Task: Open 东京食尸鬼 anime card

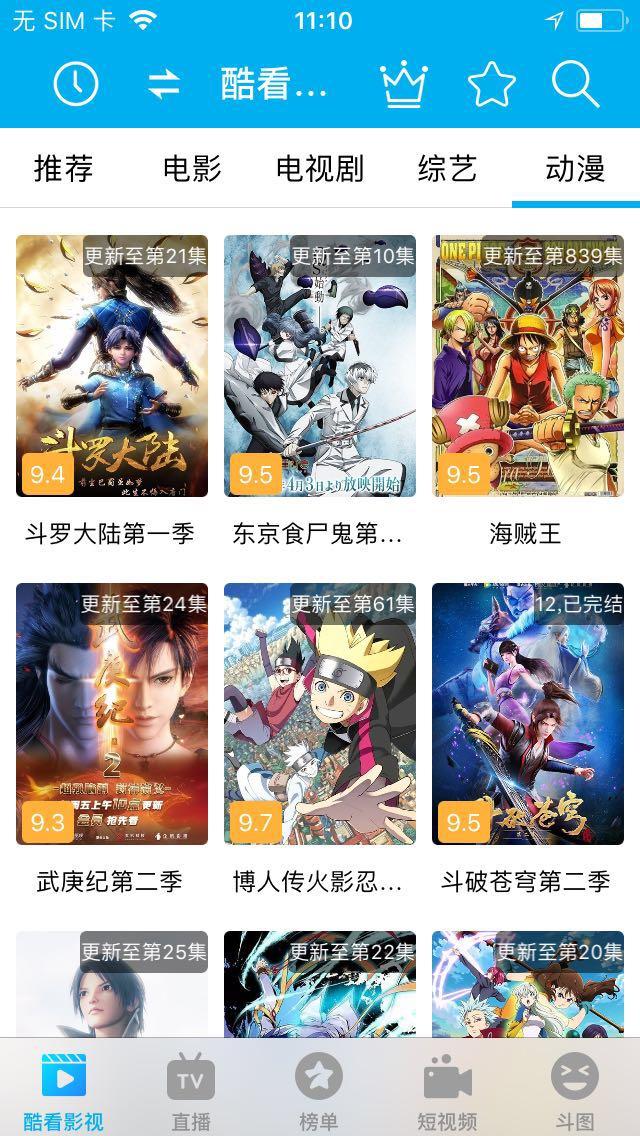Action: [320, 366]
